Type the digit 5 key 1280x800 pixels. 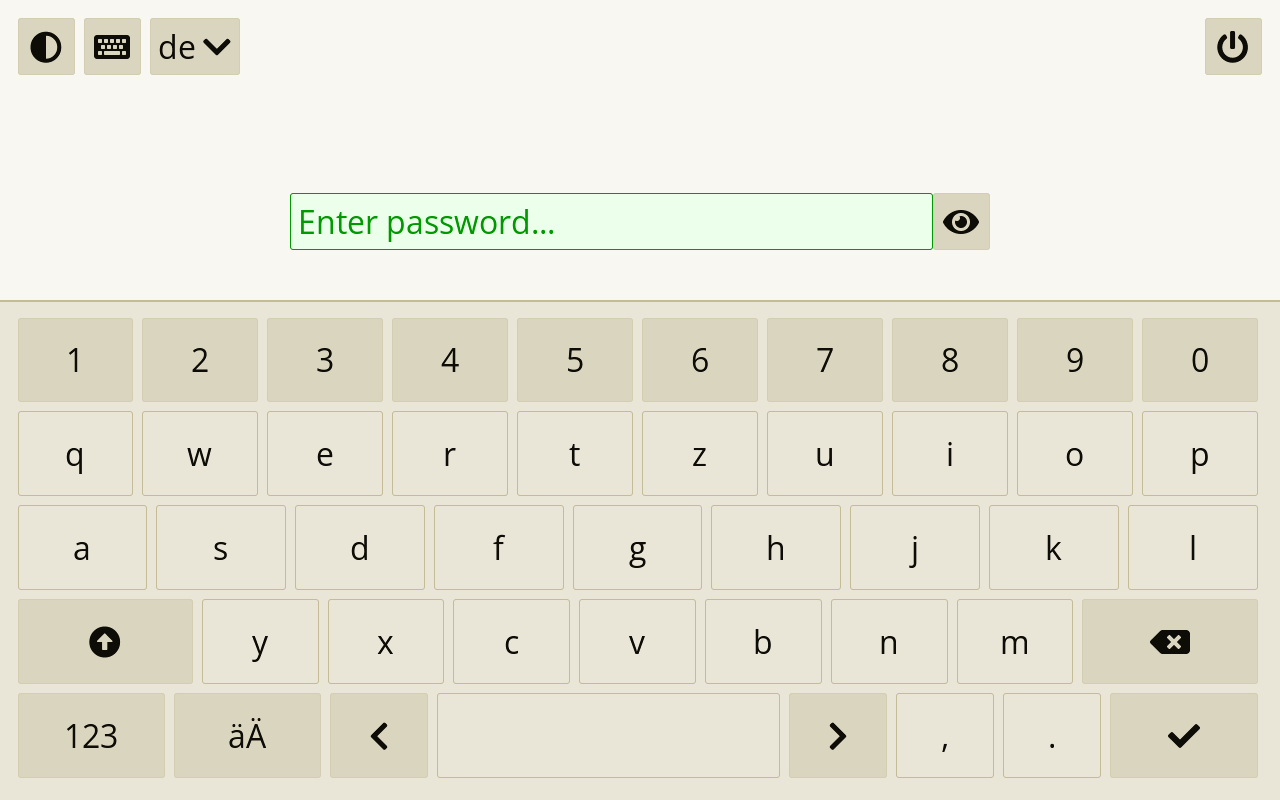tap(575, 360)
